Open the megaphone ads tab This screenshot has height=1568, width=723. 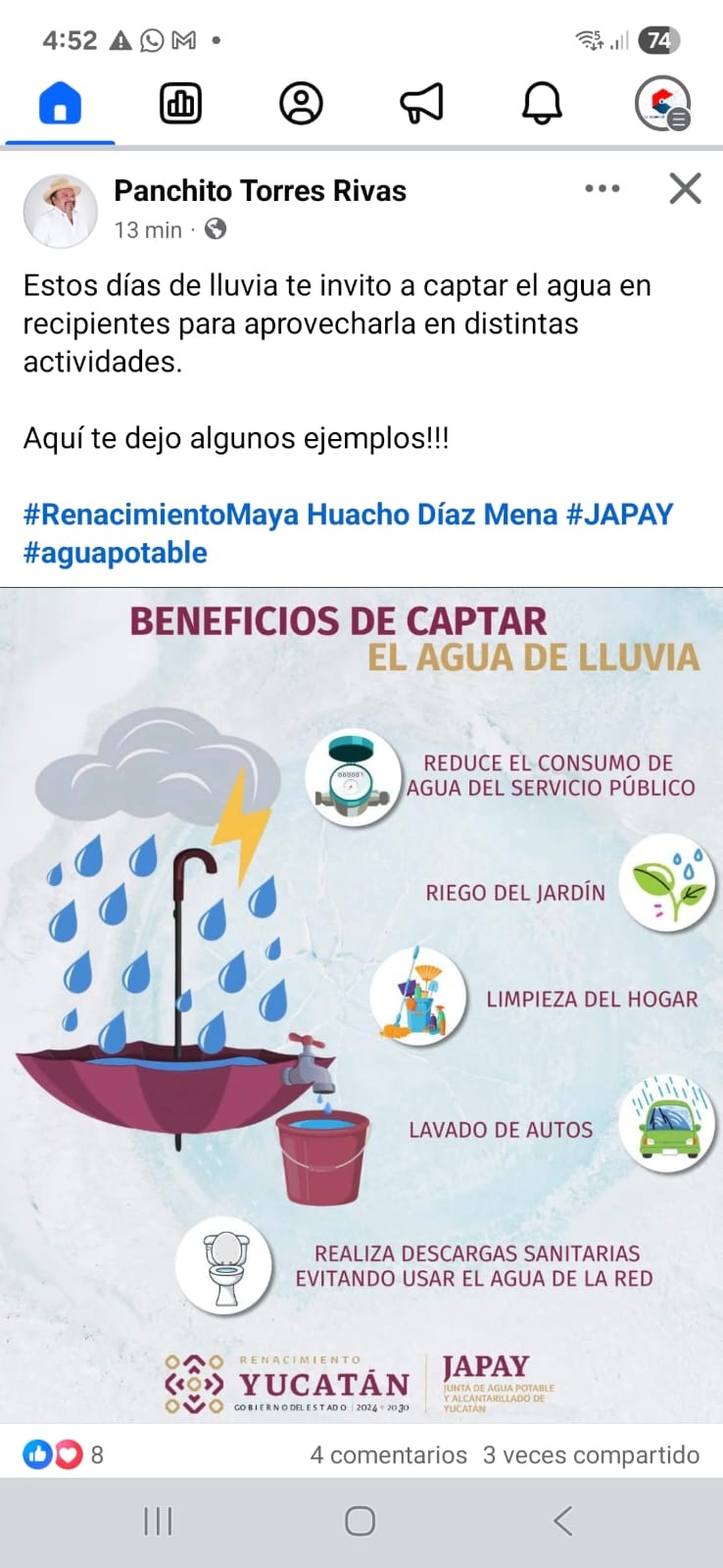click(x=421, y=103)
